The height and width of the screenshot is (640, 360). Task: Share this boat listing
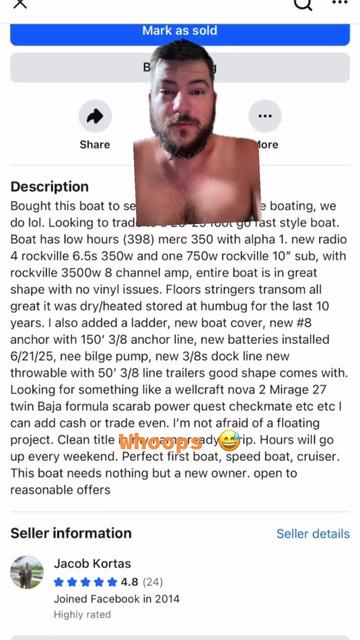coord(95,117)
